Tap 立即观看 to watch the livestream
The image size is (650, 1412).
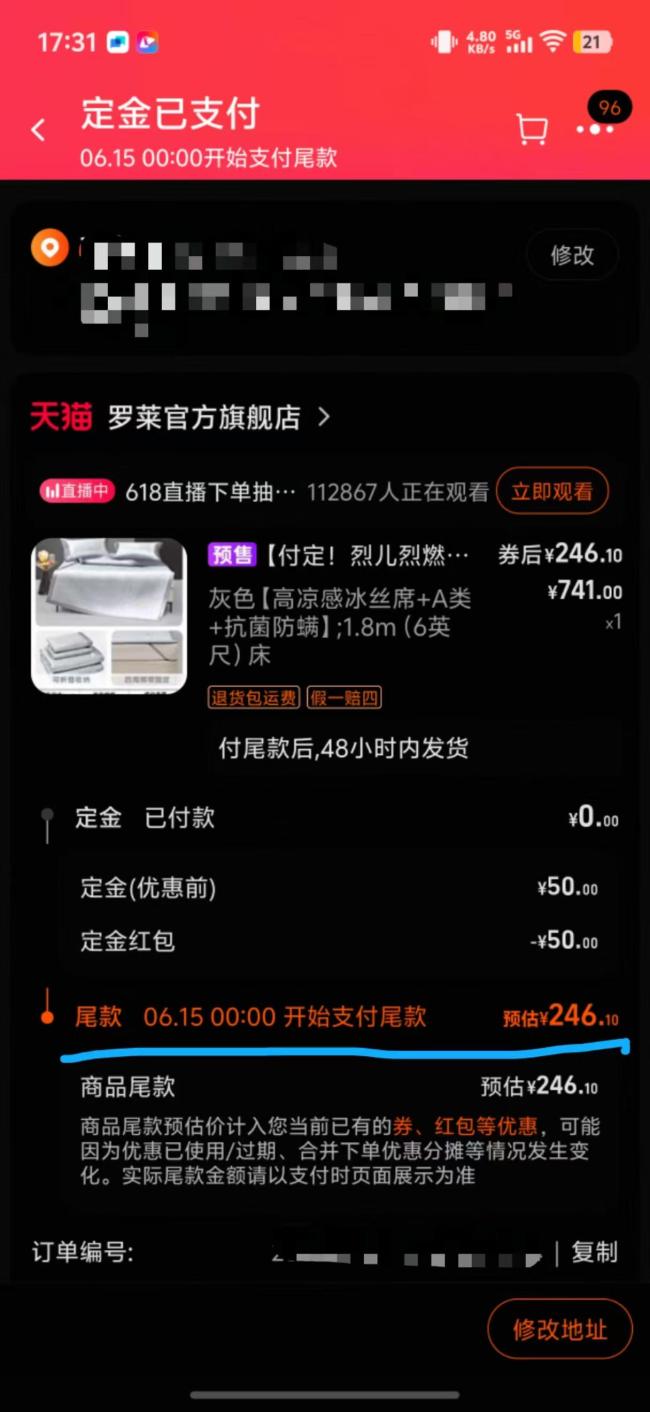(552, 491)
